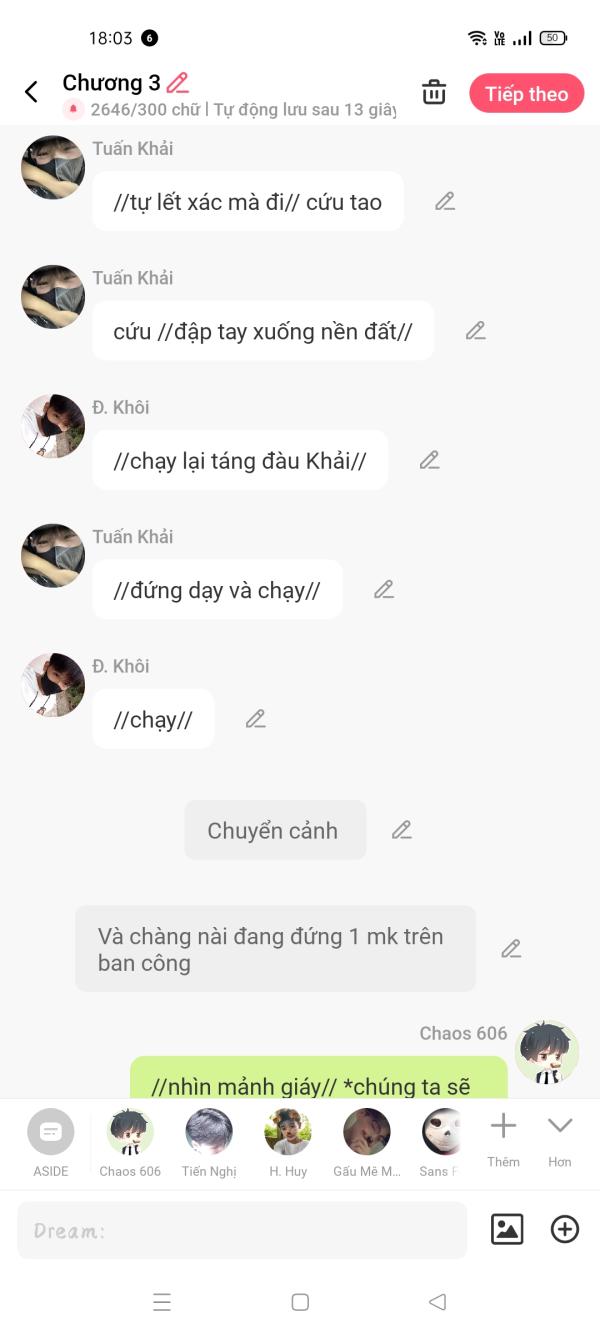Go back using the top-left arrow

31,93
